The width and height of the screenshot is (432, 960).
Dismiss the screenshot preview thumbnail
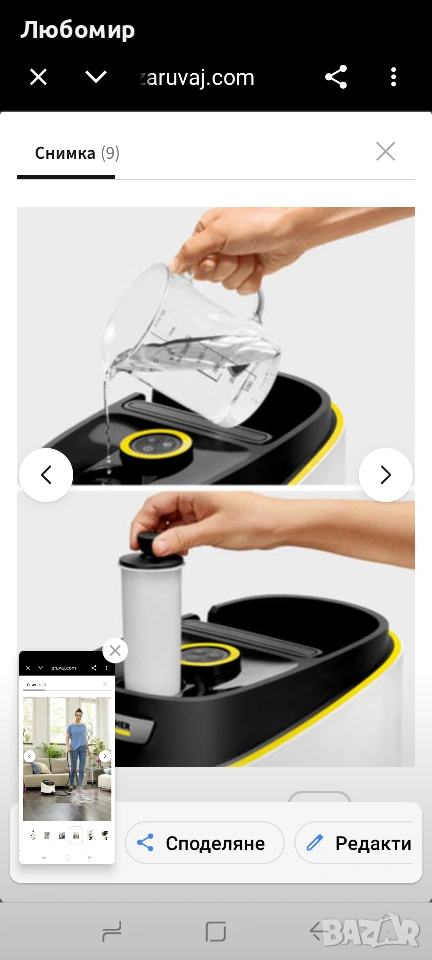coord(115,650)
